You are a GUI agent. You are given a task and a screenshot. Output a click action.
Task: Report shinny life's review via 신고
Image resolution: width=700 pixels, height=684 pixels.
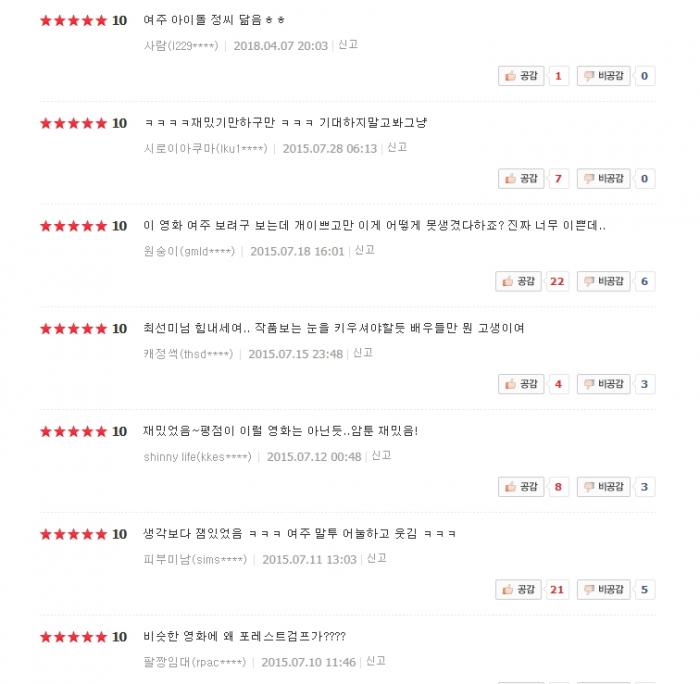pos(381,456)
